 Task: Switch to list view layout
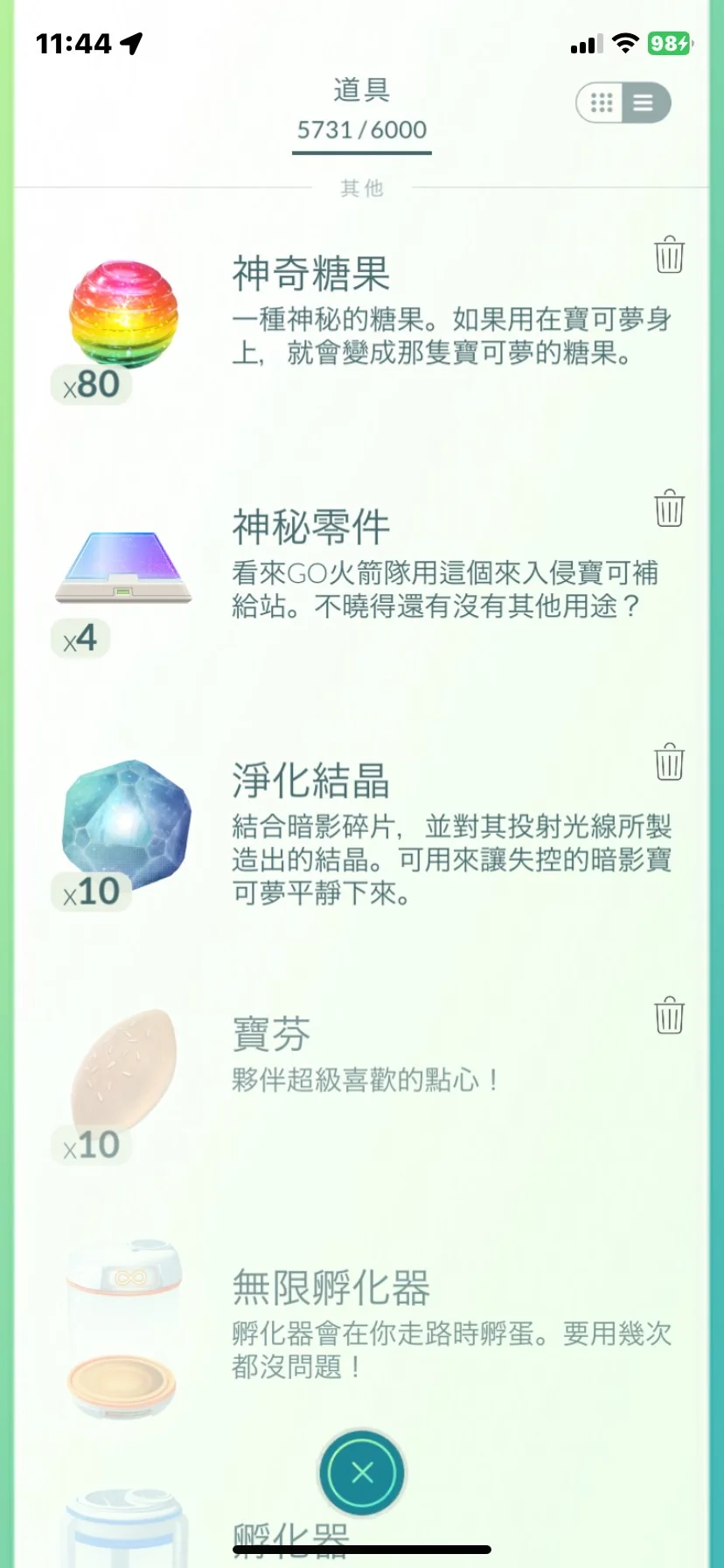644,103
